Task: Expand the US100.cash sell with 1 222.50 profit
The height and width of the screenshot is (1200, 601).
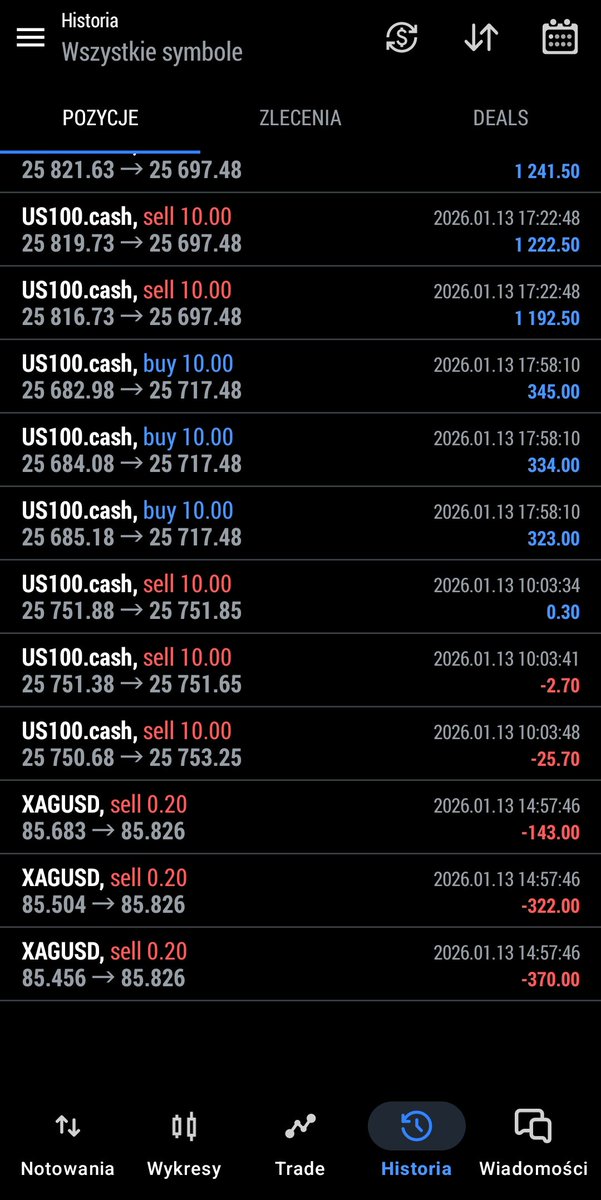Action: (300, 230)
